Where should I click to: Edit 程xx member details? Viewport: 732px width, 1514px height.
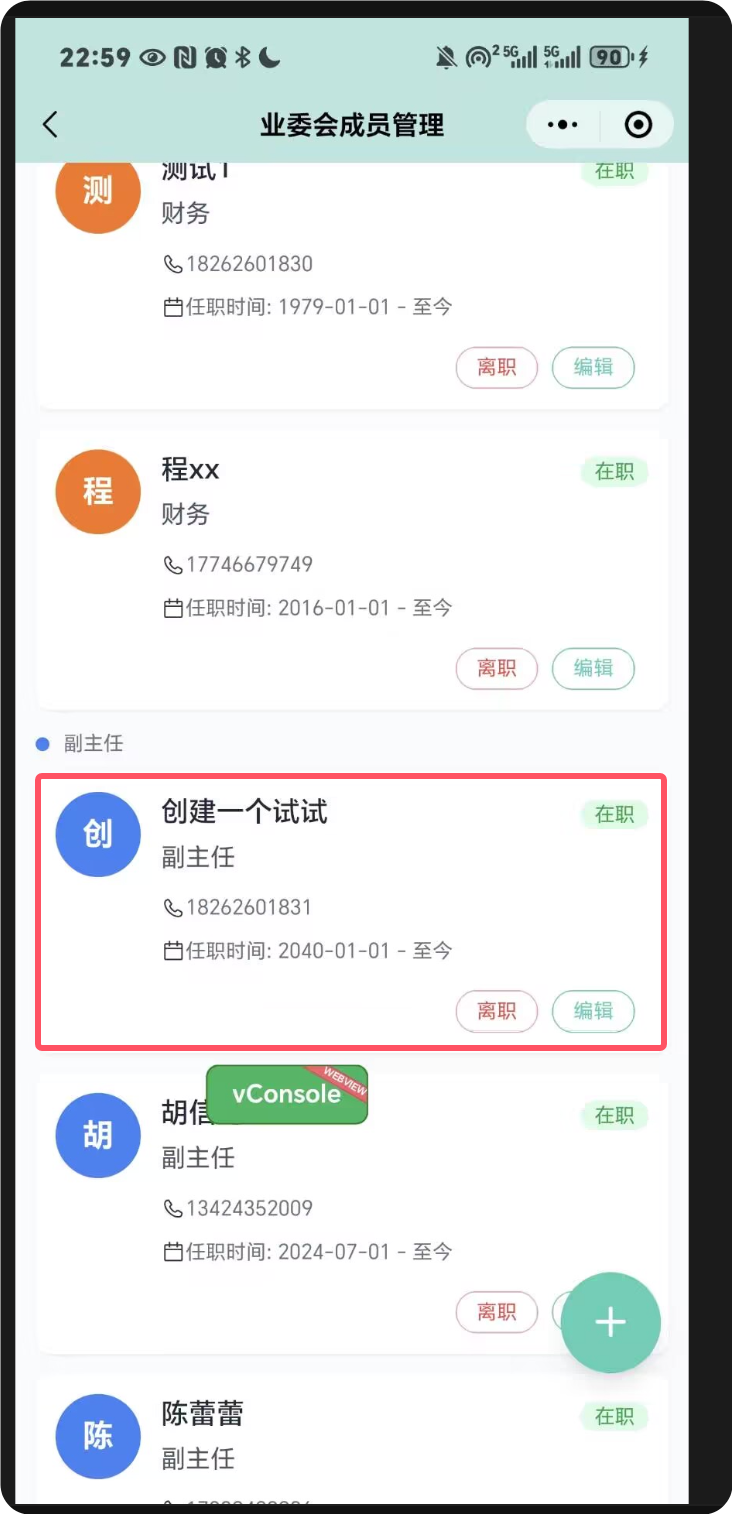(x=593, y=668)
